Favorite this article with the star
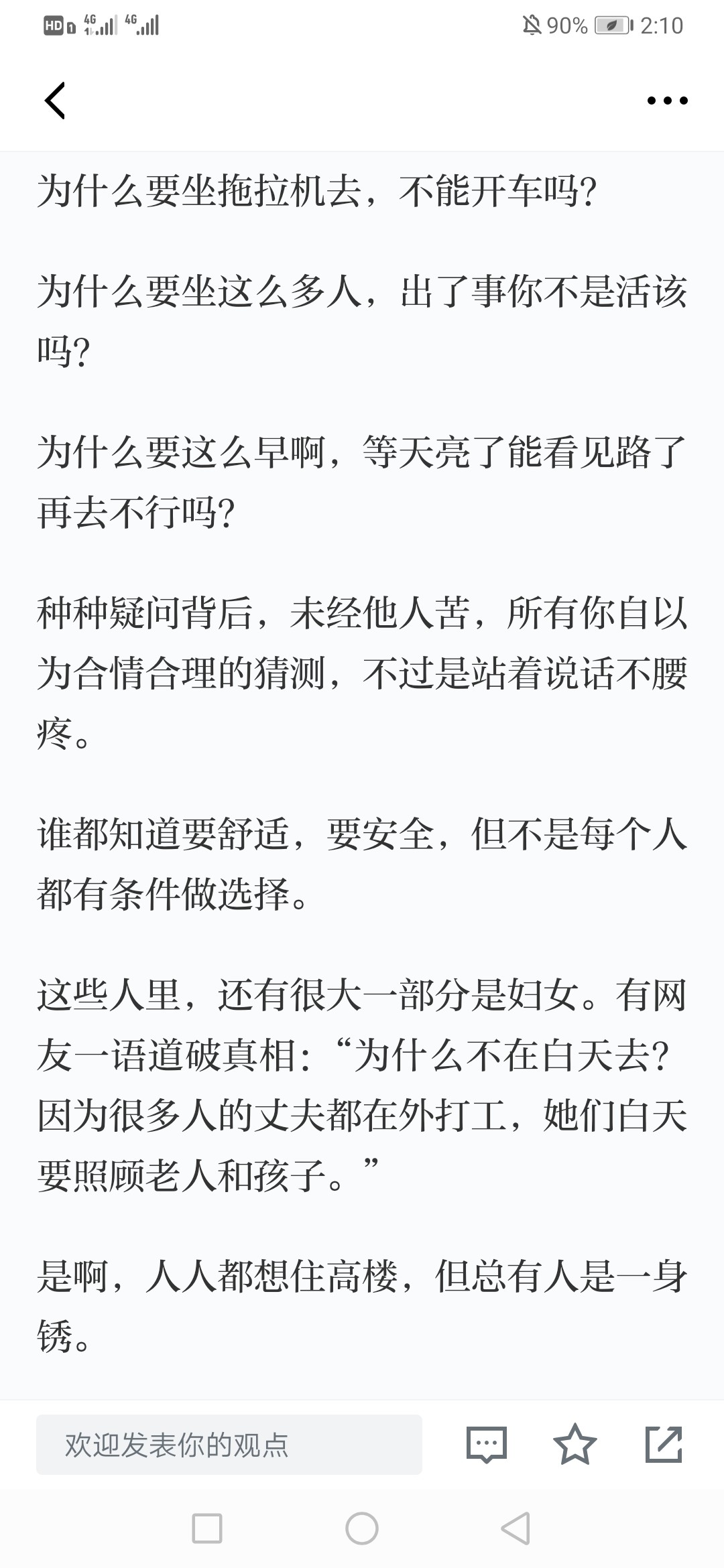 [575, 1445]
